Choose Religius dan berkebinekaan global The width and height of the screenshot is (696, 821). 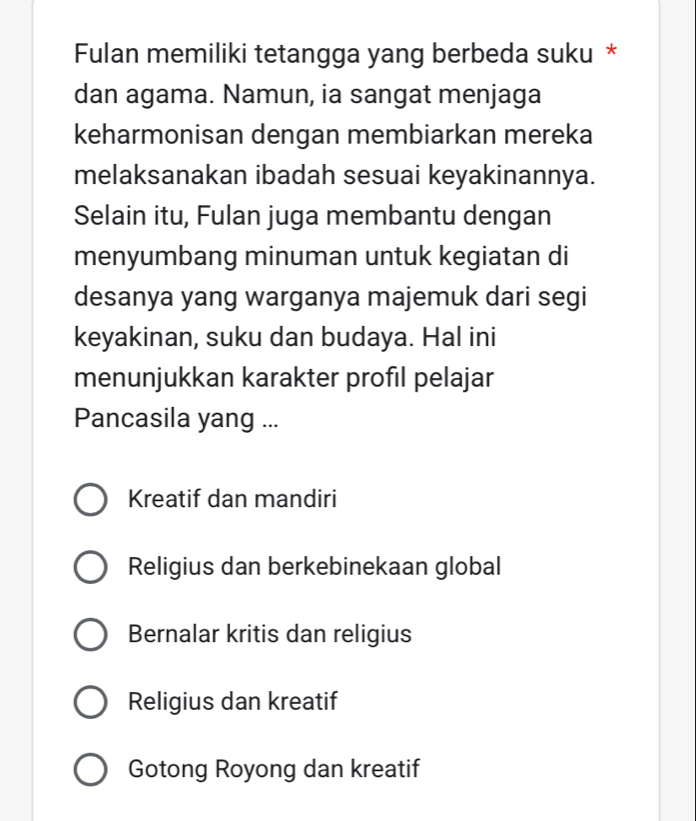click(92, 567)
